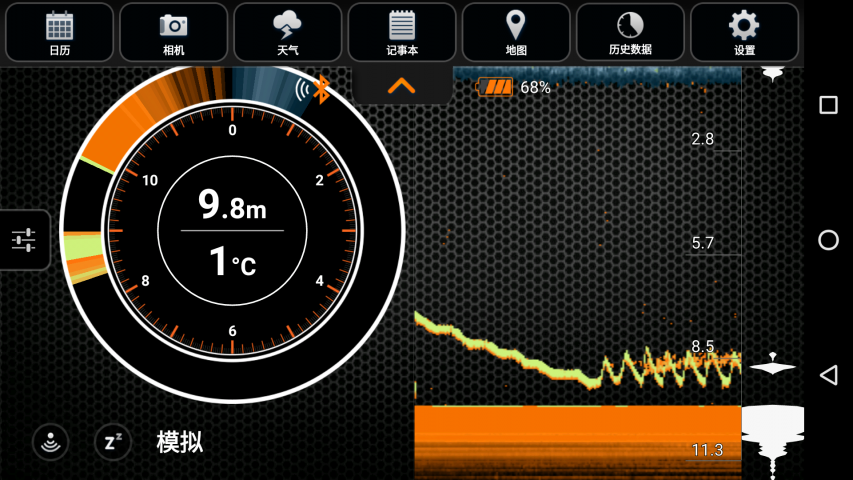Go to the Android home screen
Viewport: 853px width, 480px height.
829,240
